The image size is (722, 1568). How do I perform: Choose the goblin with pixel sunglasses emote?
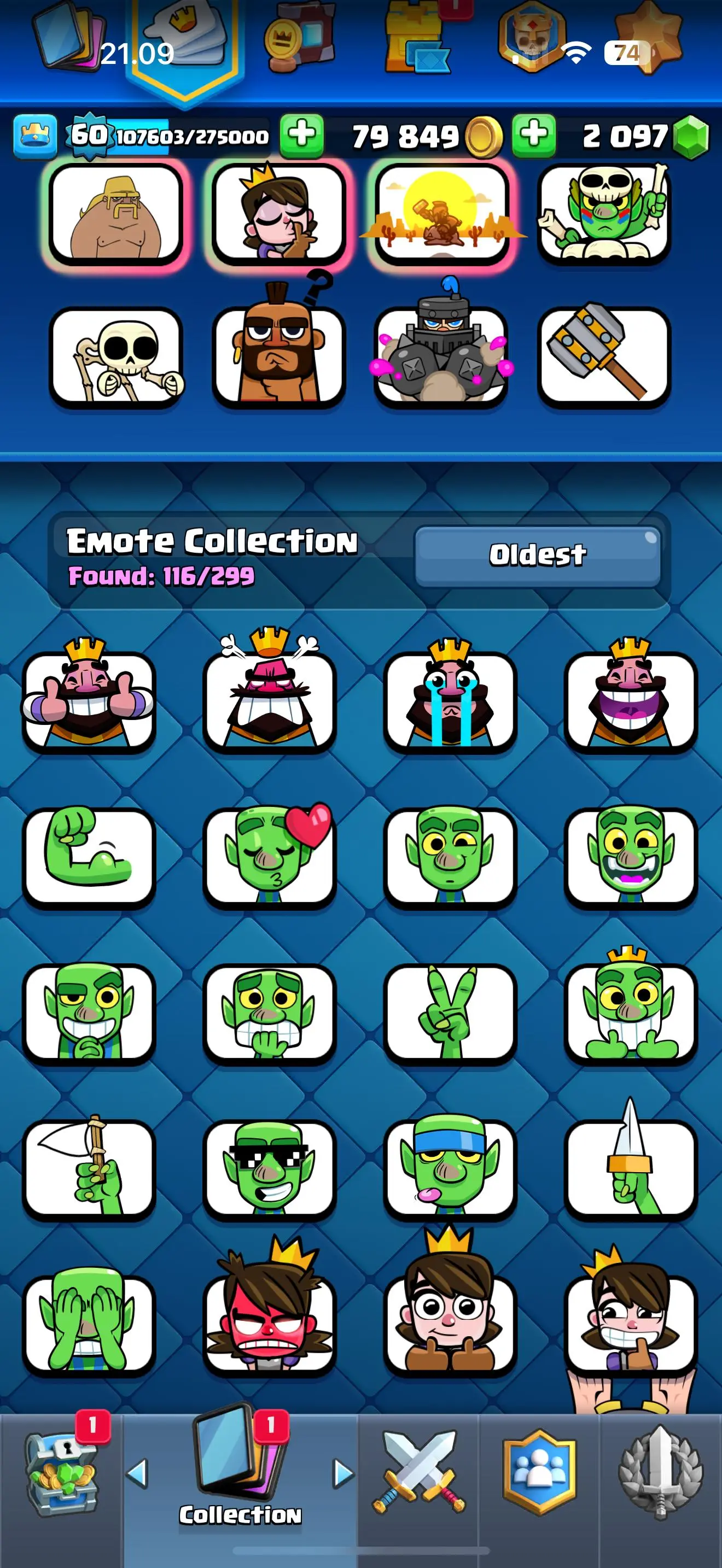point(270,1167)
